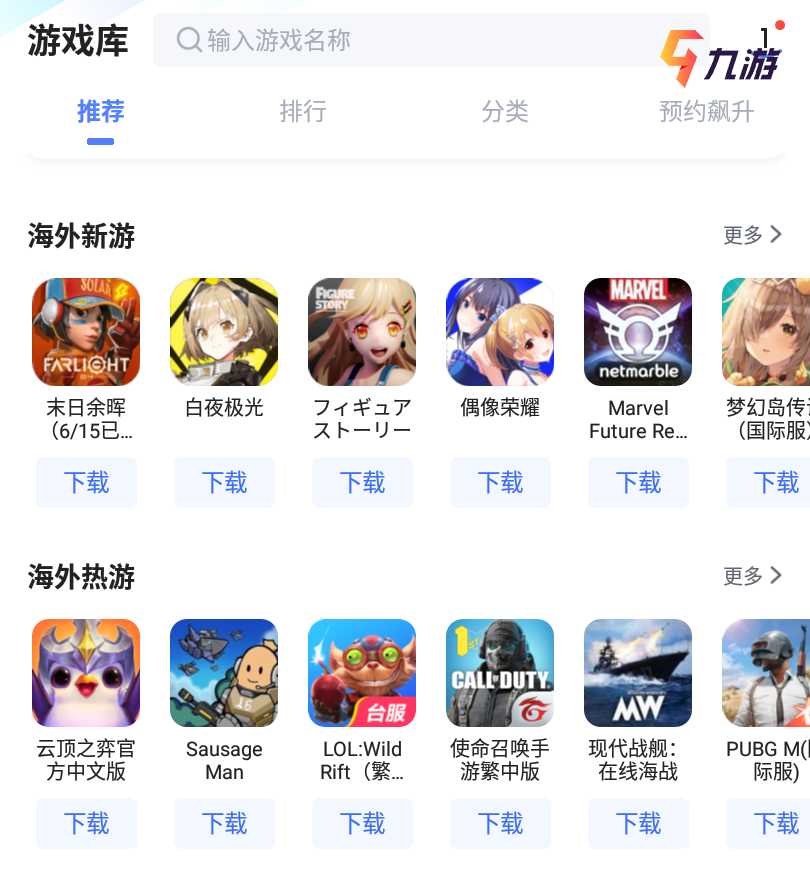Viewport: 810px width, 884px height.
Task: Open the 使命召唤手游繁中版 game icon
Action: click(x=500, y=673)
